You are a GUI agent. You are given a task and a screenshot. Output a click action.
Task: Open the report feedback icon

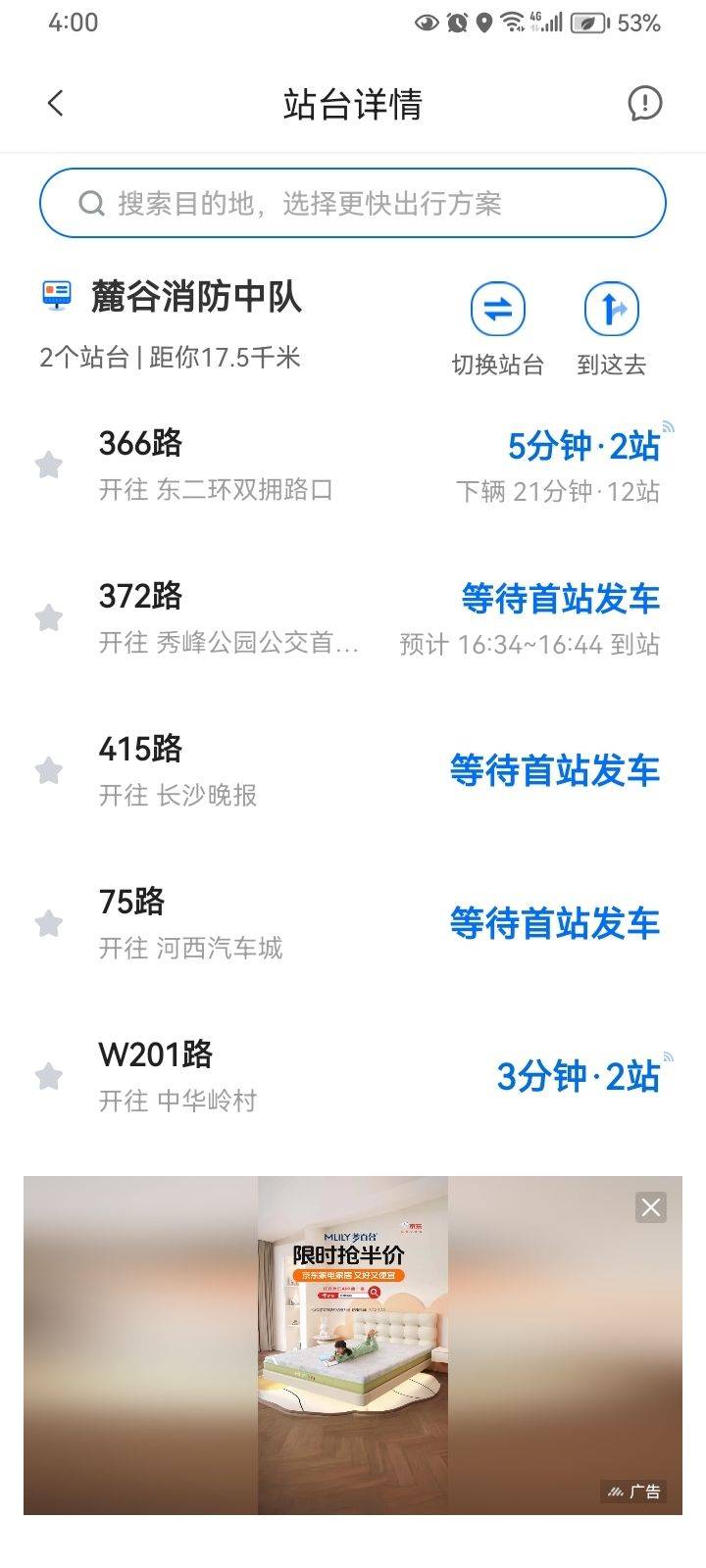pyautogui.click(x=644, y=103)
